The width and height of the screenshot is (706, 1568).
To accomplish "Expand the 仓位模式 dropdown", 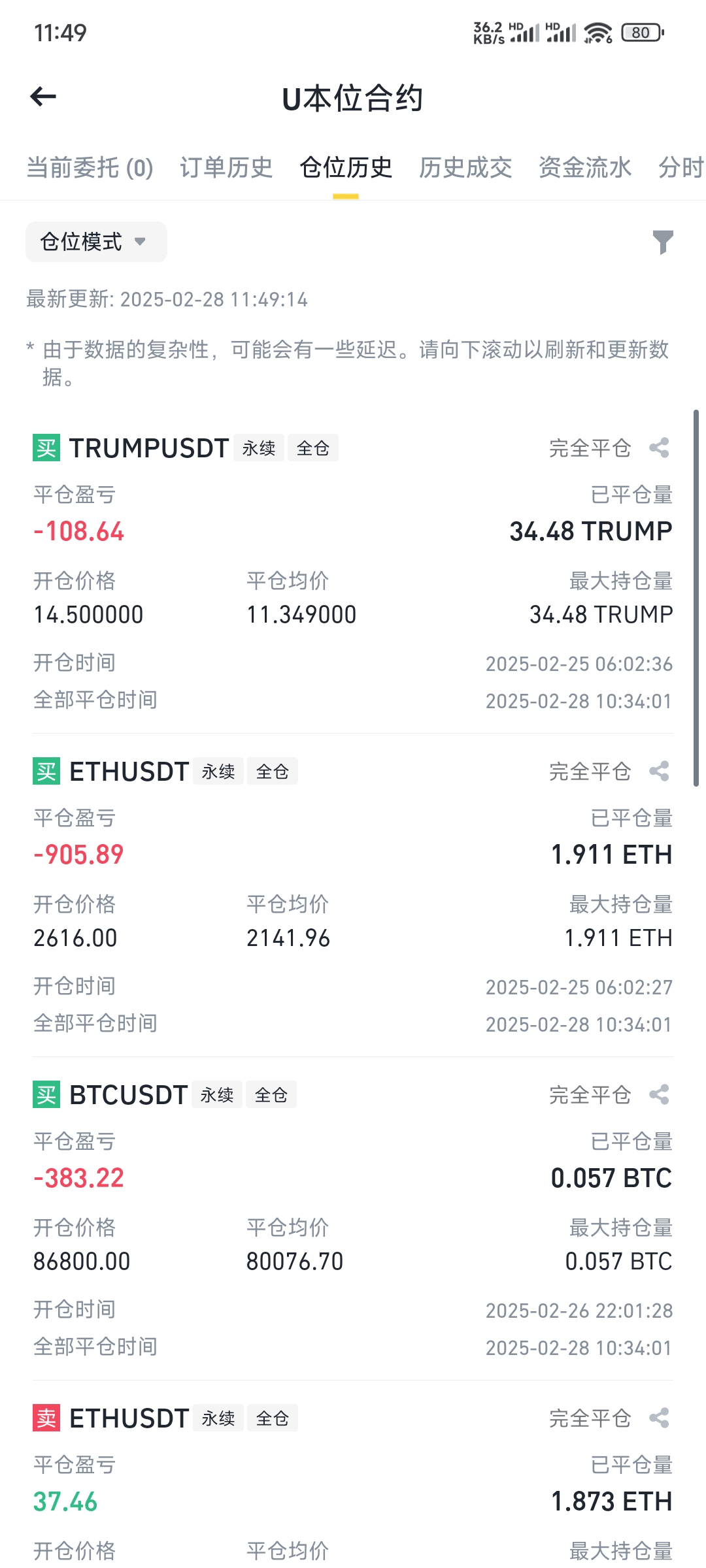I will (x=96, y=242).
